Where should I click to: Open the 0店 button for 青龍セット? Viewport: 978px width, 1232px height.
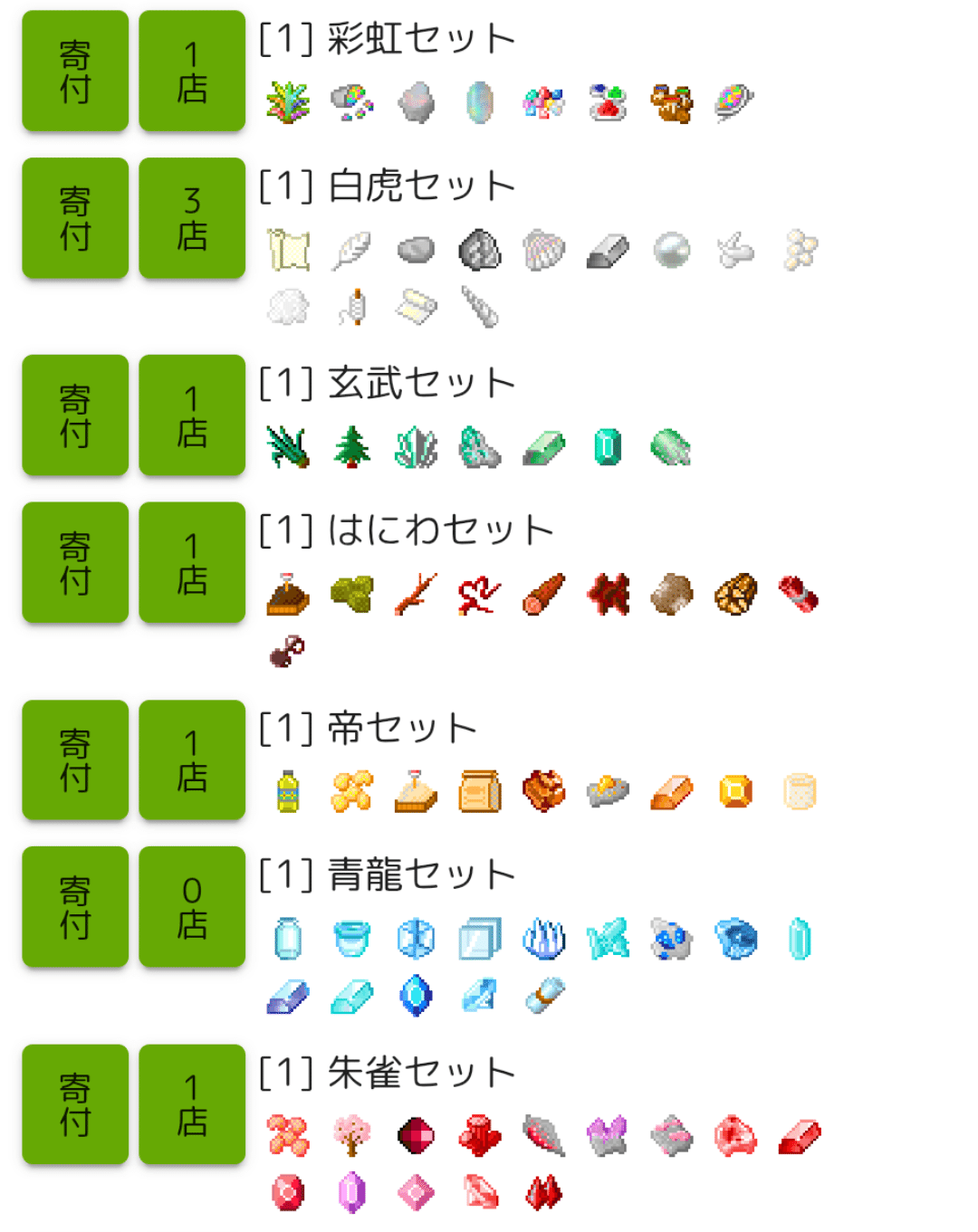pos(192,907)
